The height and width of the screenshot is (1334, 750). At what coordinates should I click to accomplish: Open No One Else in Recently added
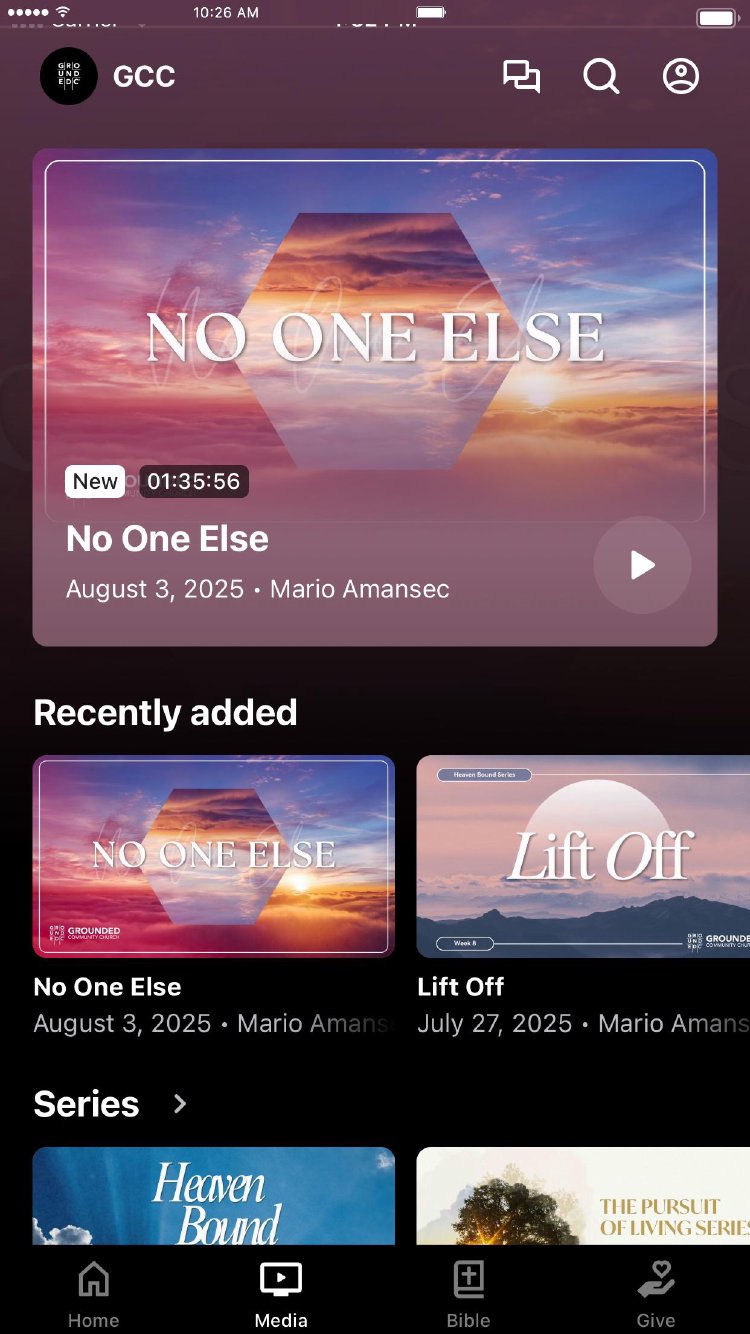tap(214, 856)
